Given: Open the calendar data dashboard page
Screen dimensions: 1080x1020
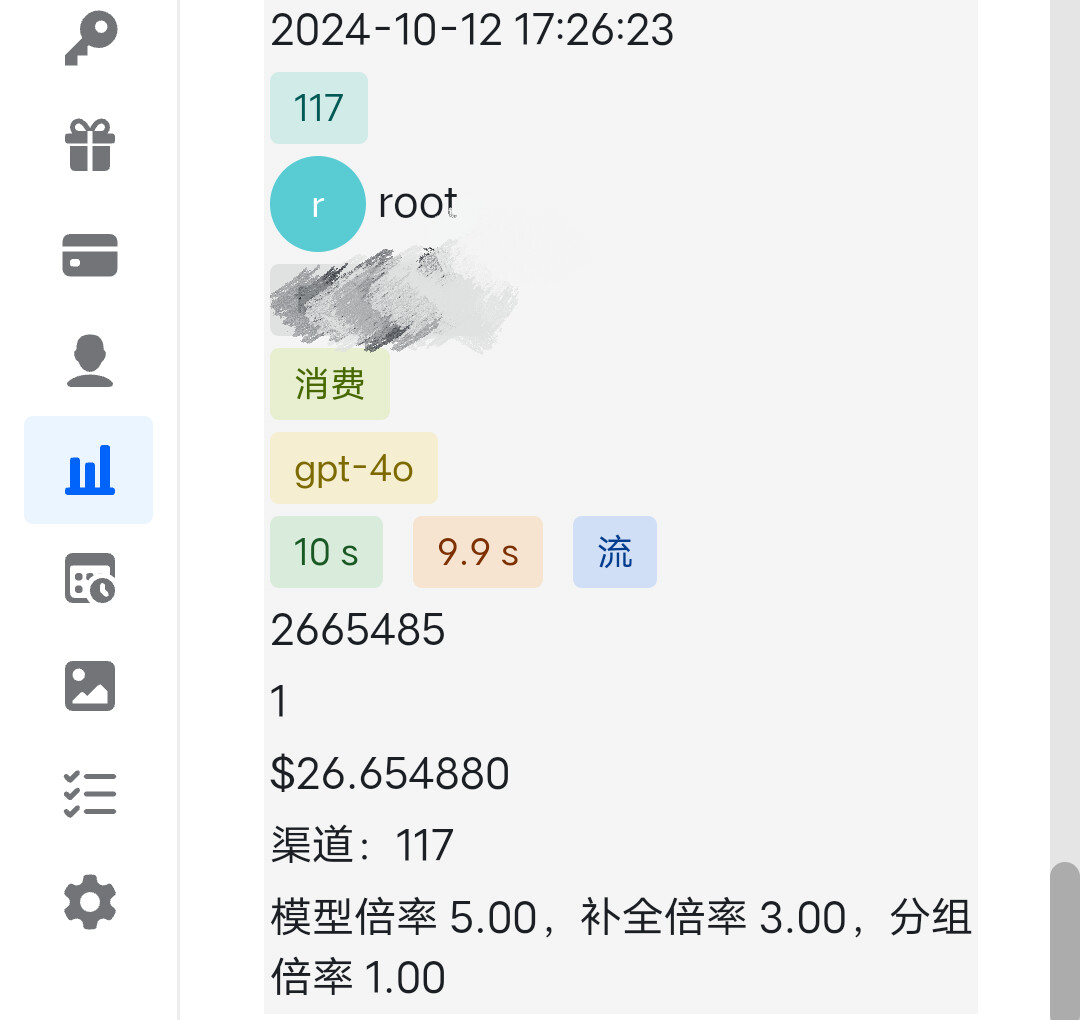Looking at the screenshot, I should (x=90, y=578).
